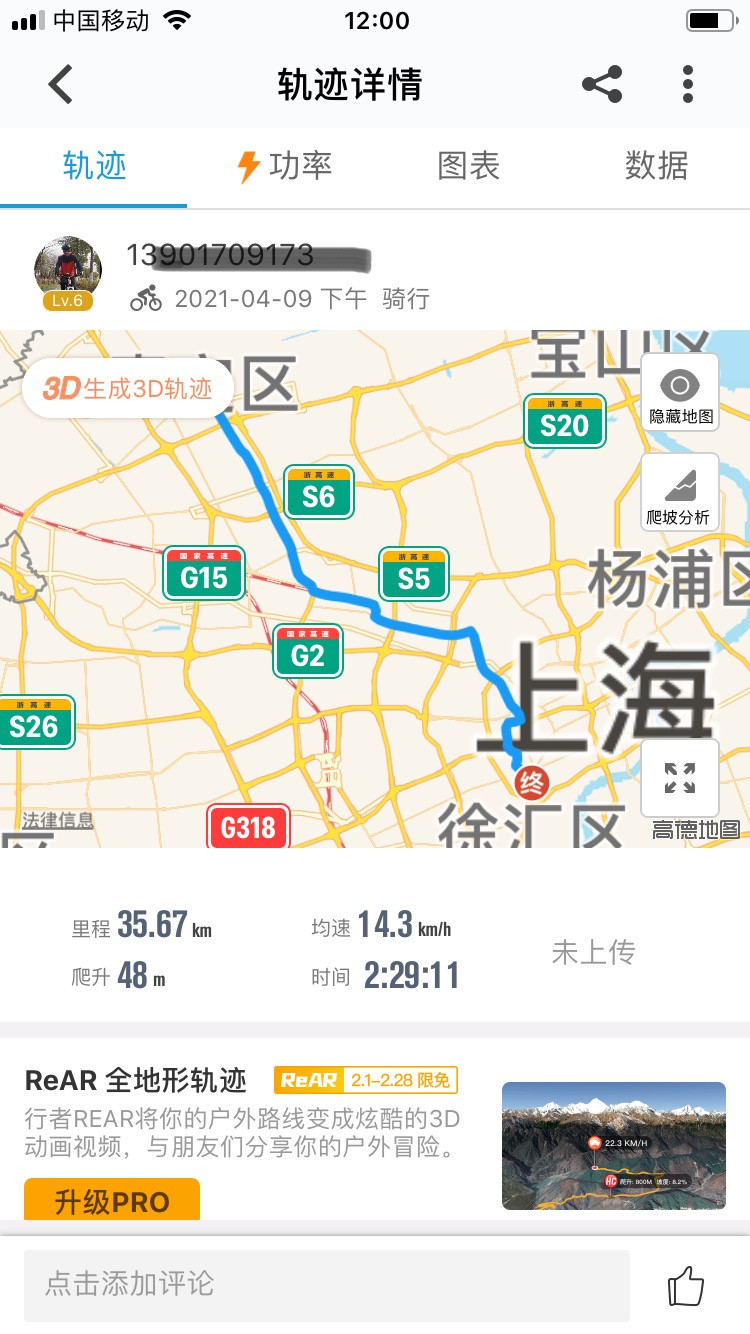Open the ReAR terrain video thumbnail

click(614, 1146)
